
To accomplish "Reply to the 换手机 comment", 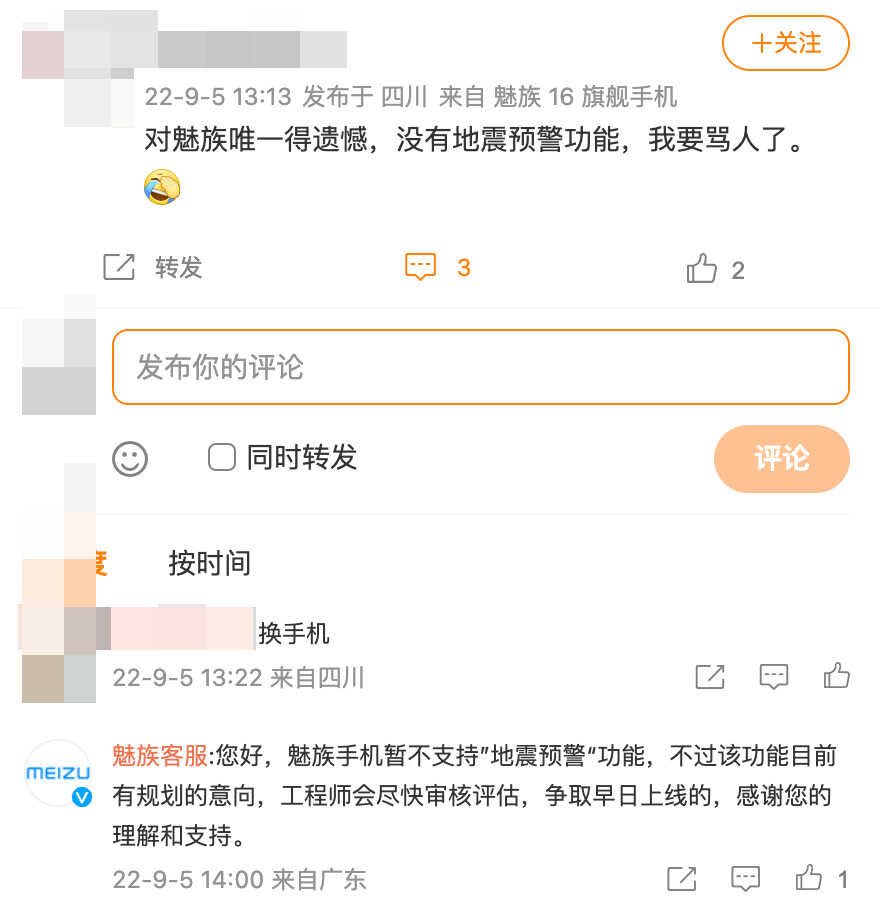I will [774, 677].
